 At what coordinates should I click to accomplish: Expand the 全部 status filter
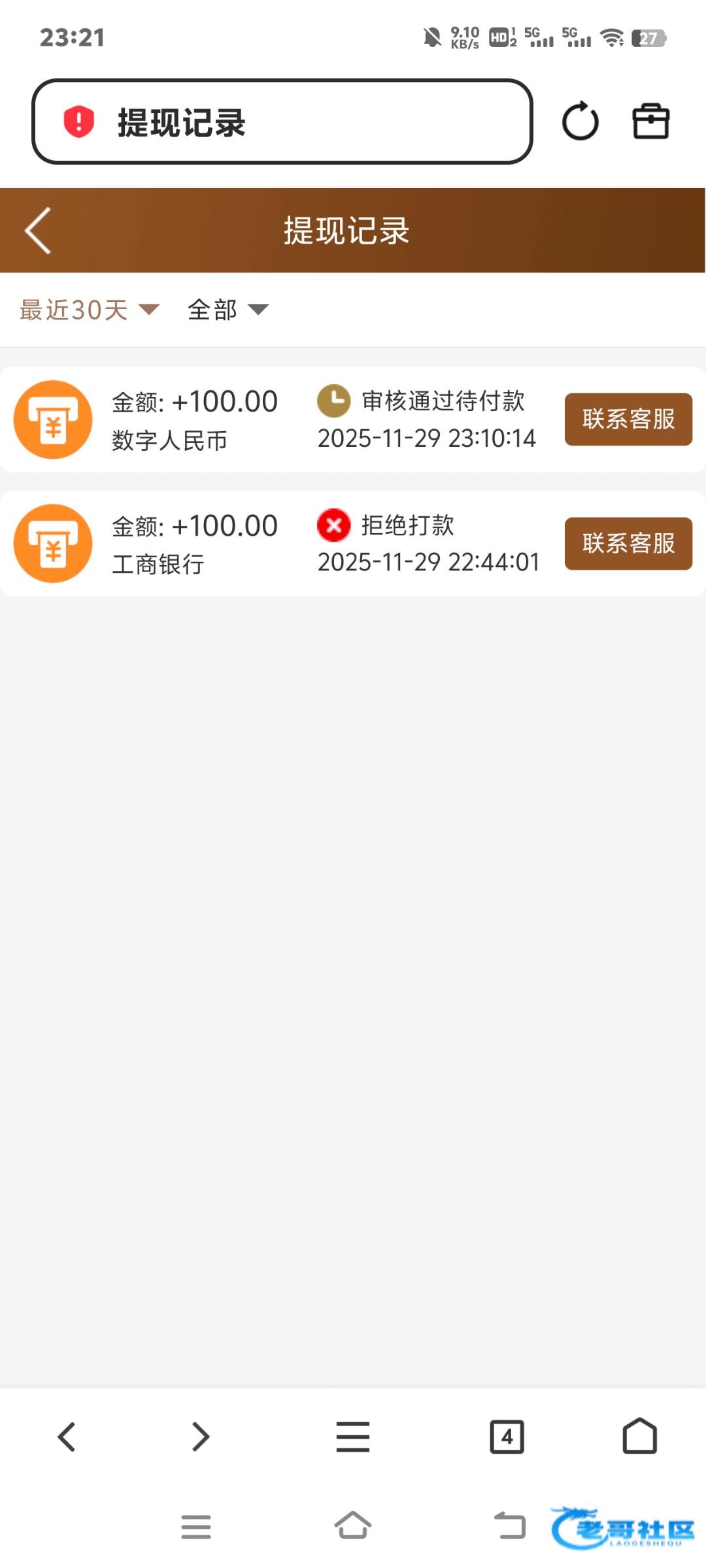[227, 310]
